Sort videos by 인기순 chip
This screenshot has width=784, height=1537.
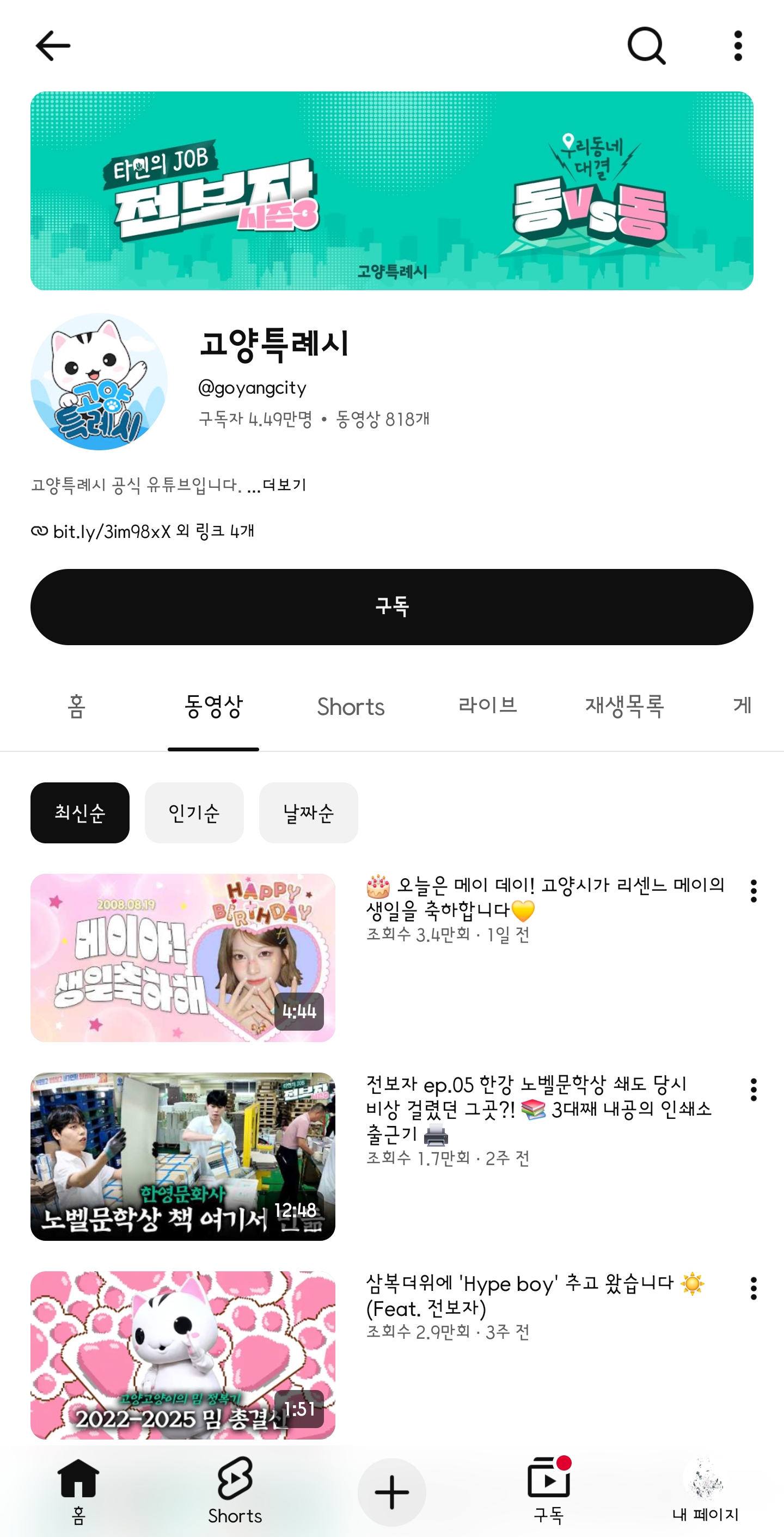click(194, 813)
